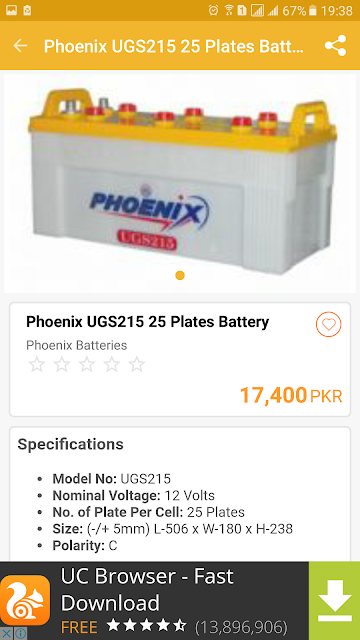
Task: Close the ad with the X icon
Action: [x=6, y=634]
